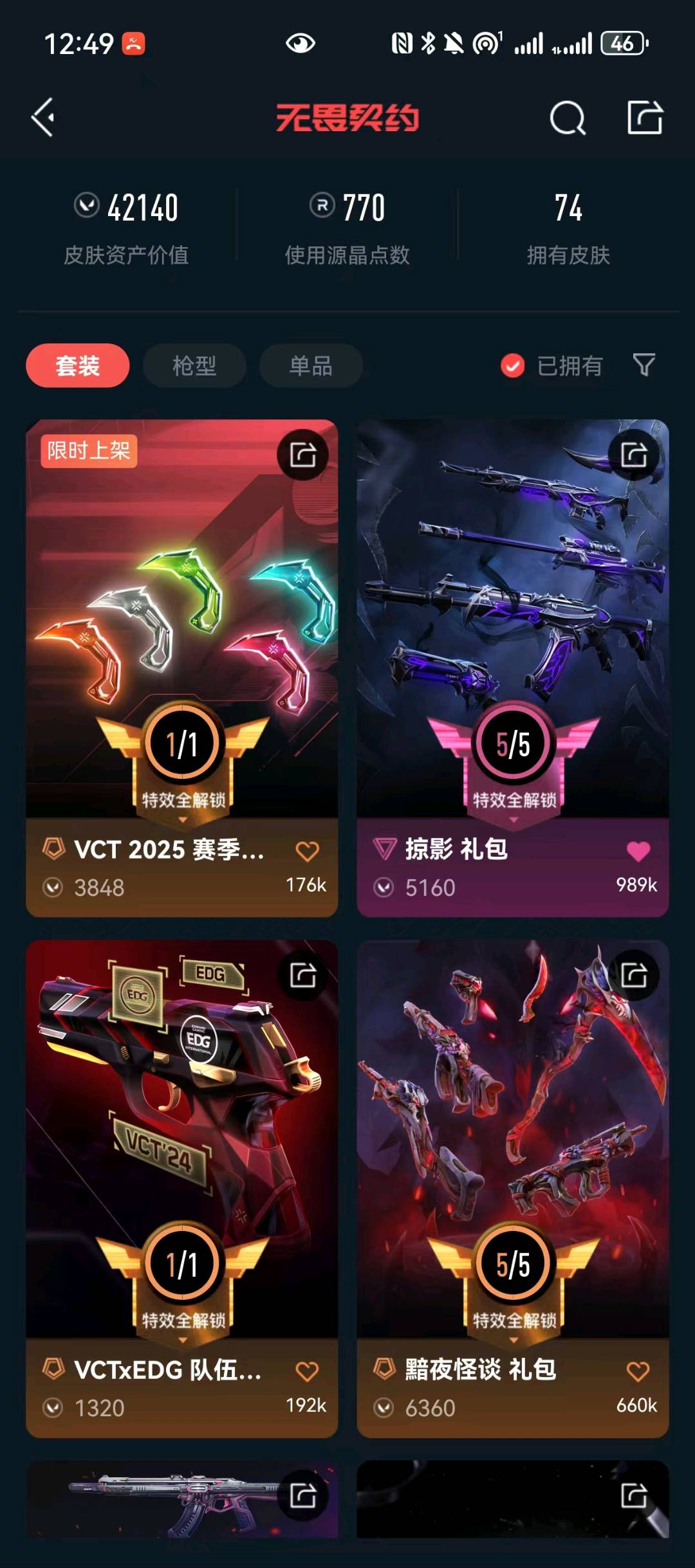Screen dimensions: 695x1568
Task: Open search in the top bar
Action: coord(567,118)
